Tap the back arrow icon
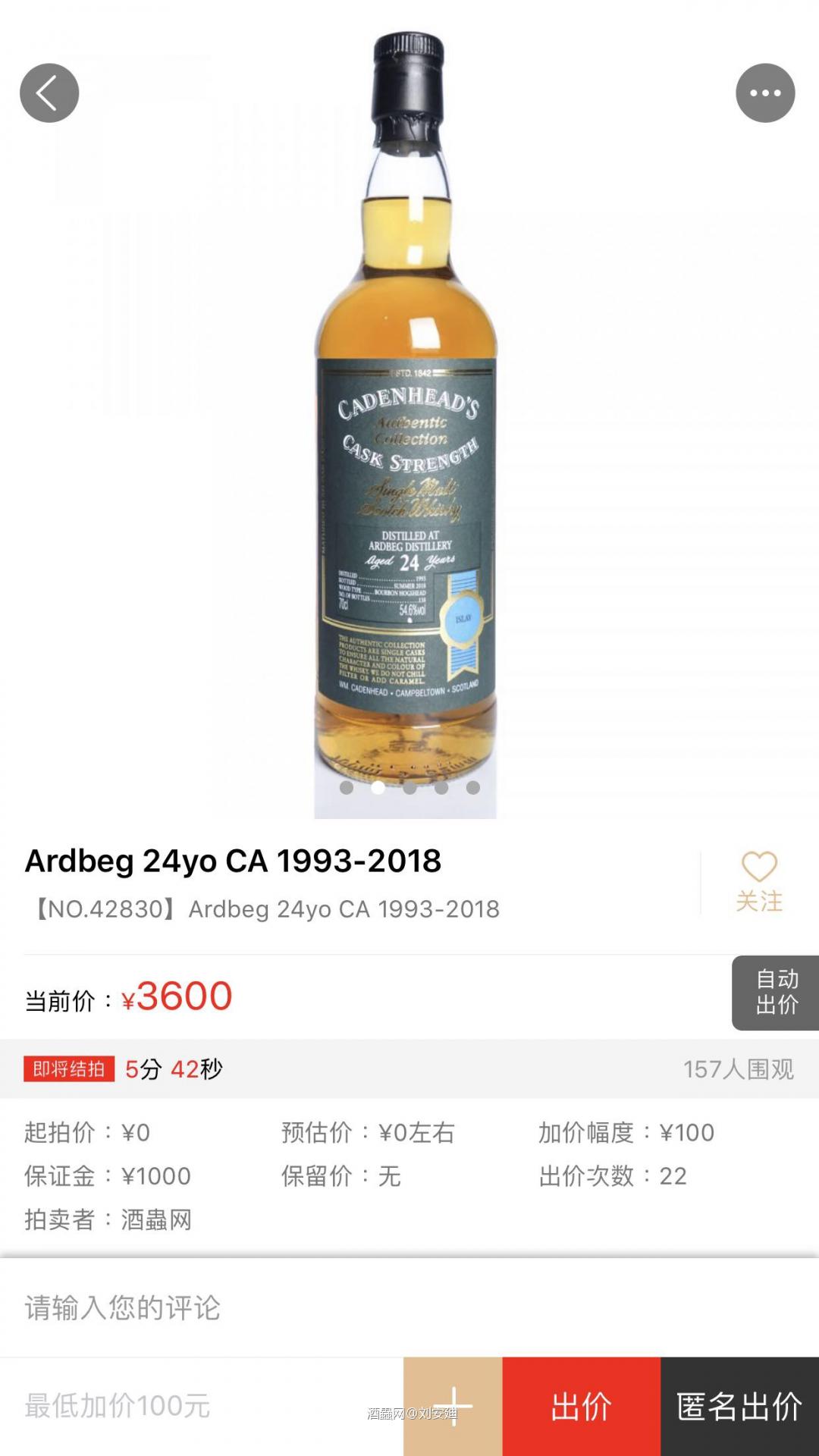Screen dimensions: 819x1456 [x=49, y=93]
